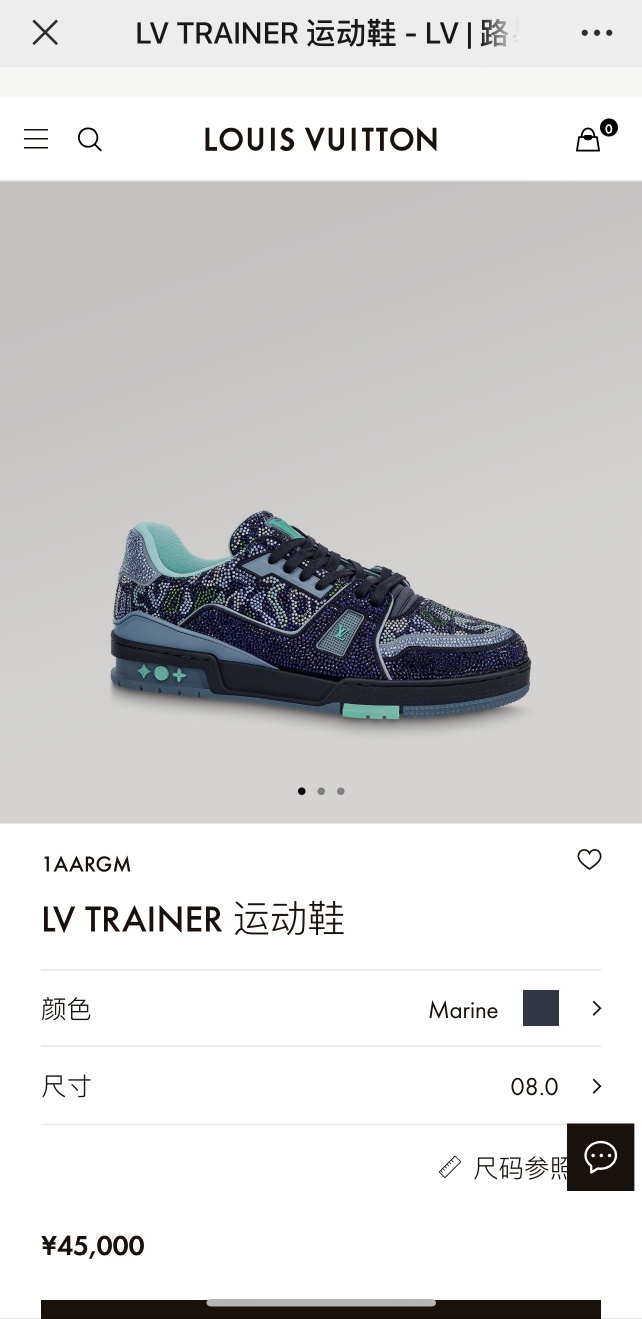The width and height of the screenshot is (642, 1319).
Task: Close the LV Trainer web page
Action: (45, 33)
